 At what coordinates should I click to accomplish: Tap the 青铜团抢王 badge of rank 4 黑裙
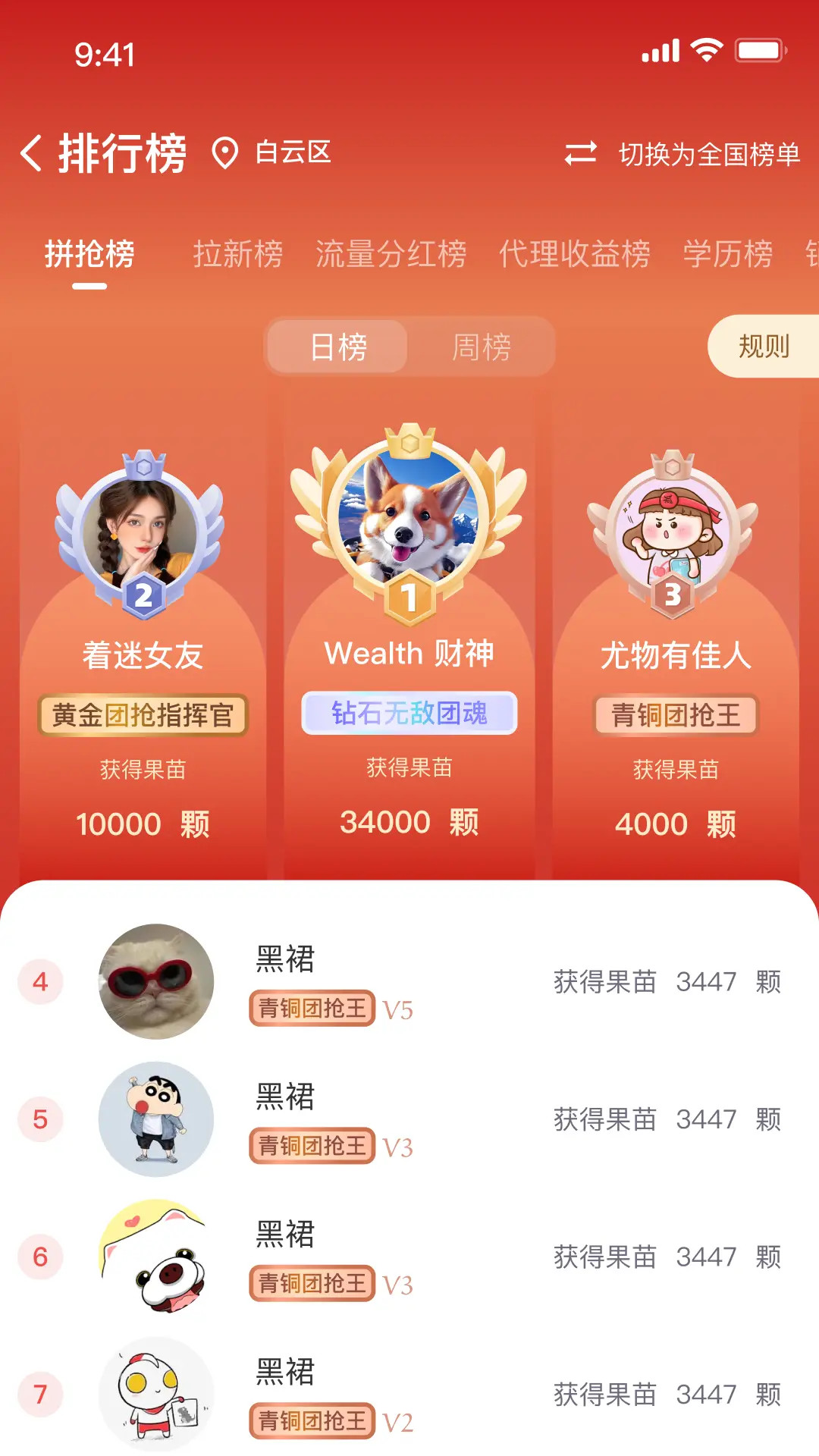coord(312,1008)
